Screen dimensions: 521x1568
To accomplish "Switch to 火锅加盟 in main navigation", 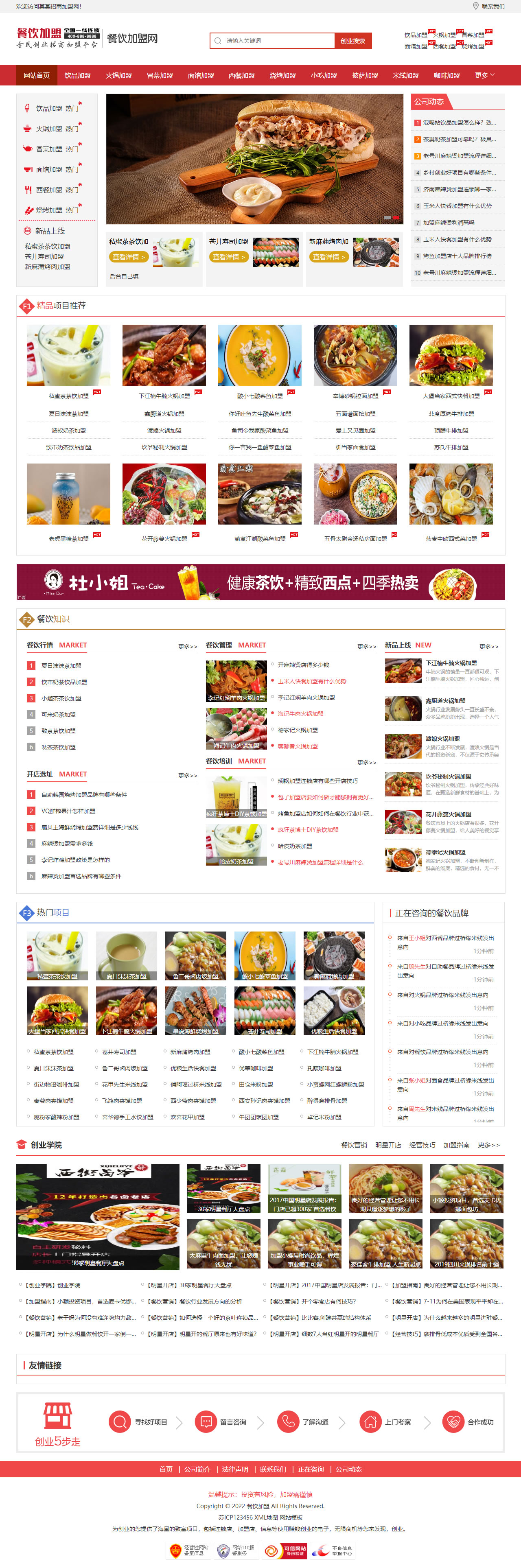I will 118,75.
